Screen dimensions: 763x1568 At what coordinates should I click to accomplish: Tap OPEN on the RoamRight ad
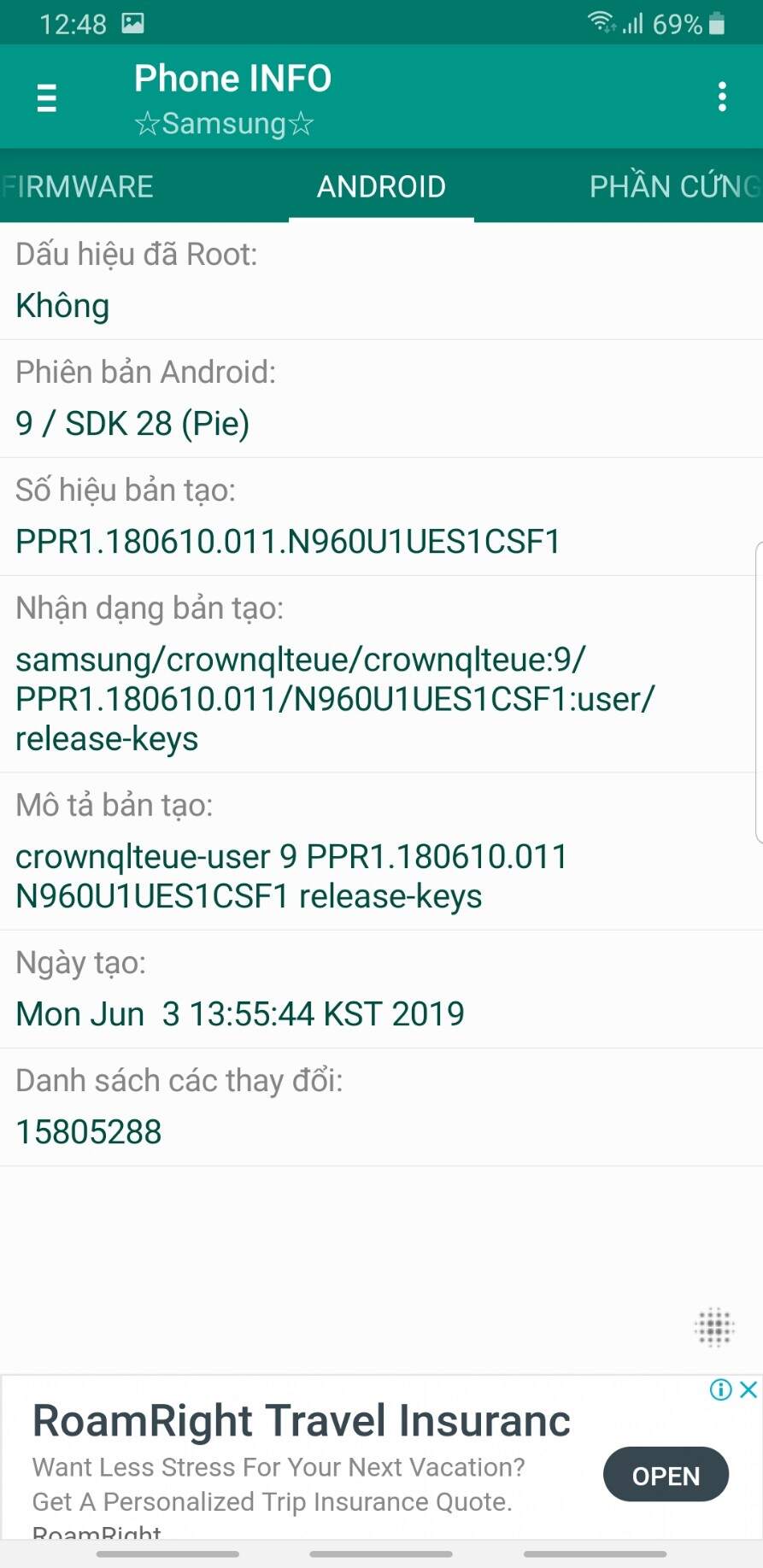(x=666, y=1476)
